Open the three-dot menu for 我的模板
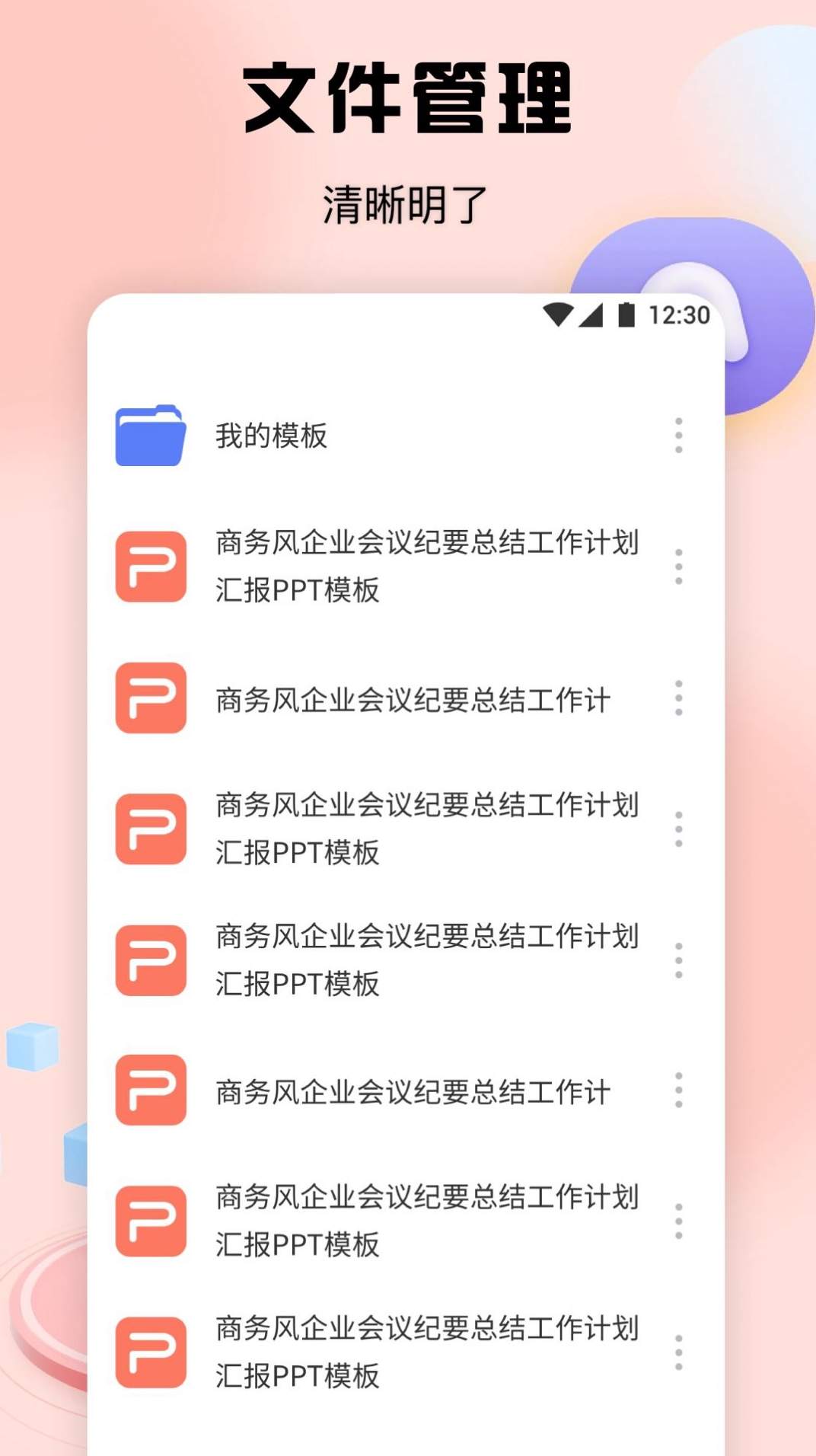Image resolution: width=816 pixels, height=1456 pixels. tap(680, 434)
